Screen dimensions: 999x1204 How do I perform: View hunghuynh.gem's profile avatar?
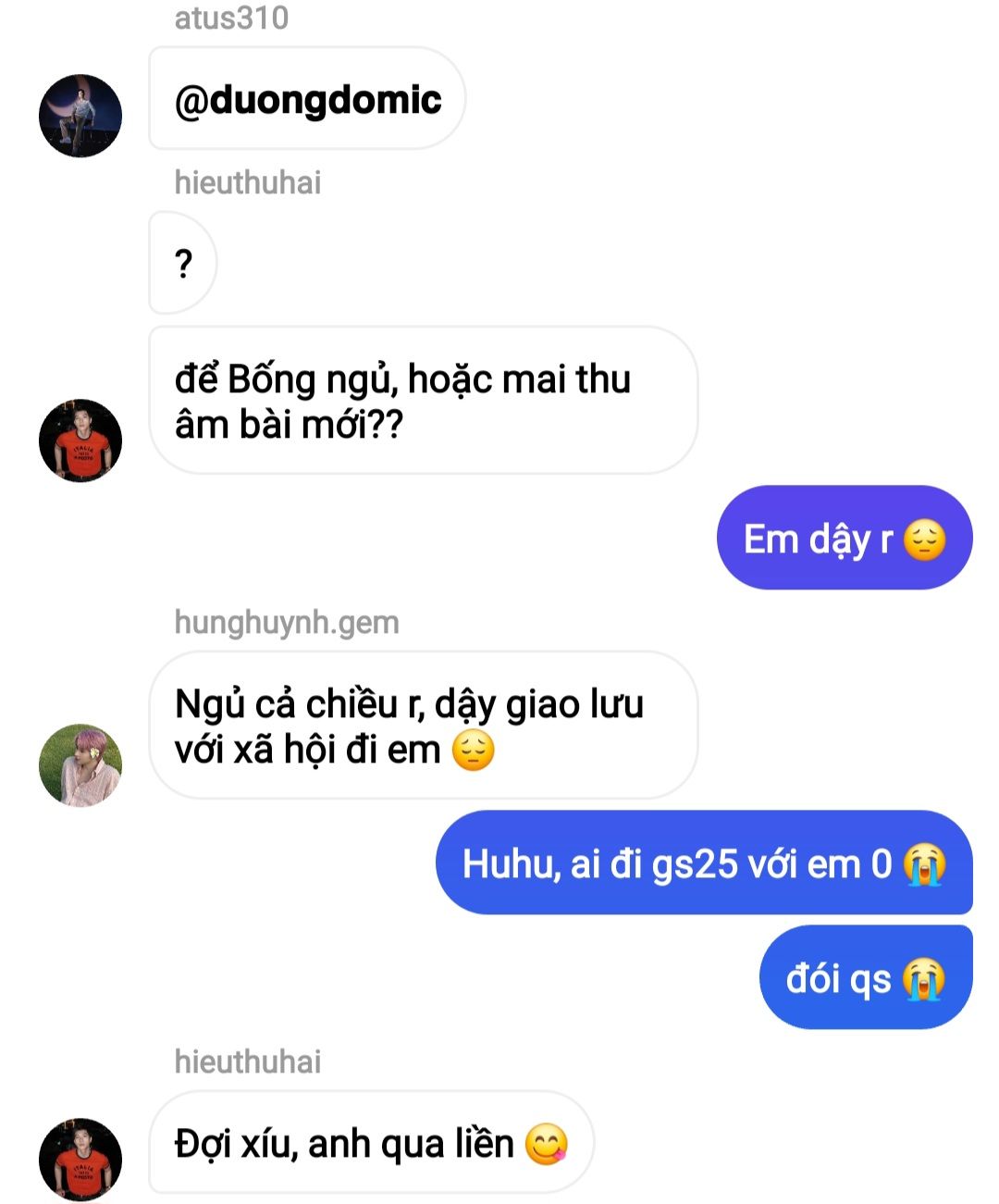coord(80,765)
